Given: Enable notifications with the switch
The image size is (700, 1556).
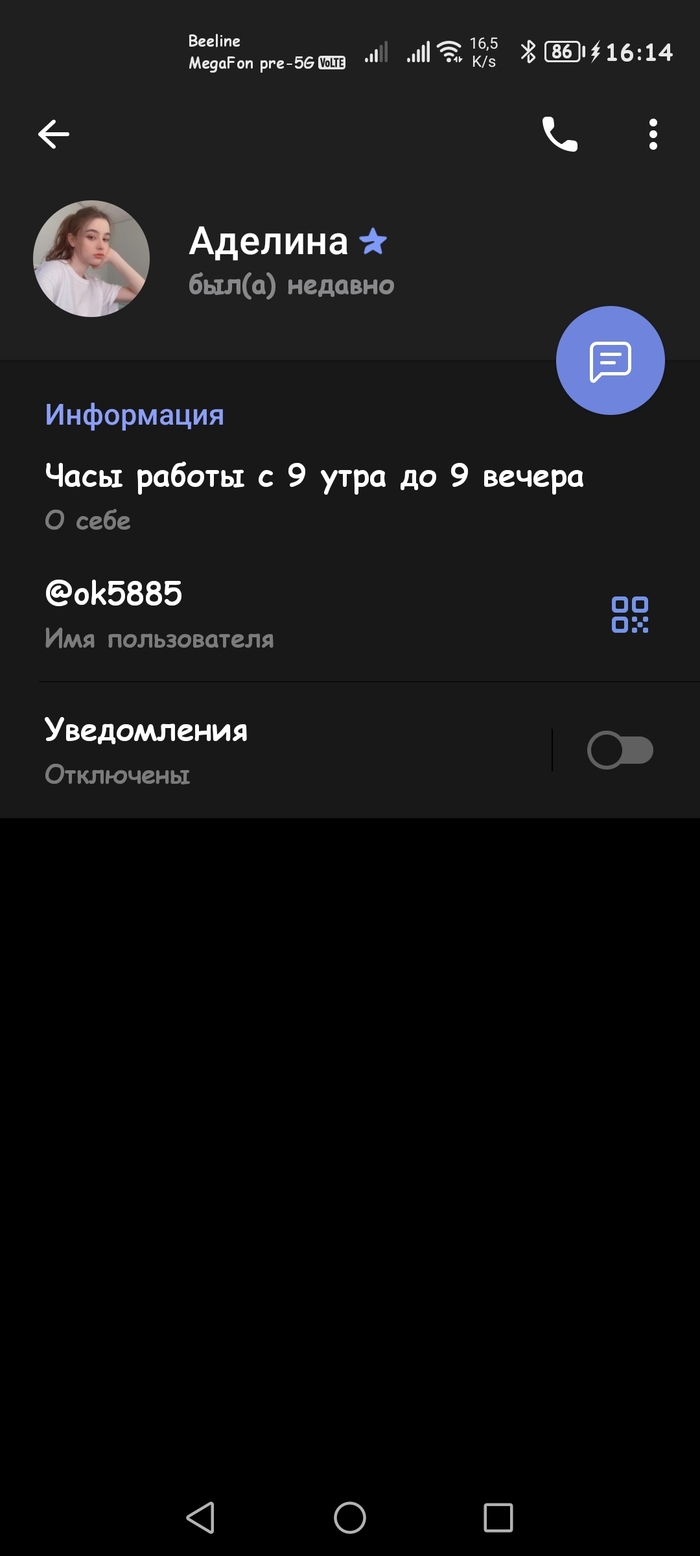Looking at the screenshot, I should (620, 750).
